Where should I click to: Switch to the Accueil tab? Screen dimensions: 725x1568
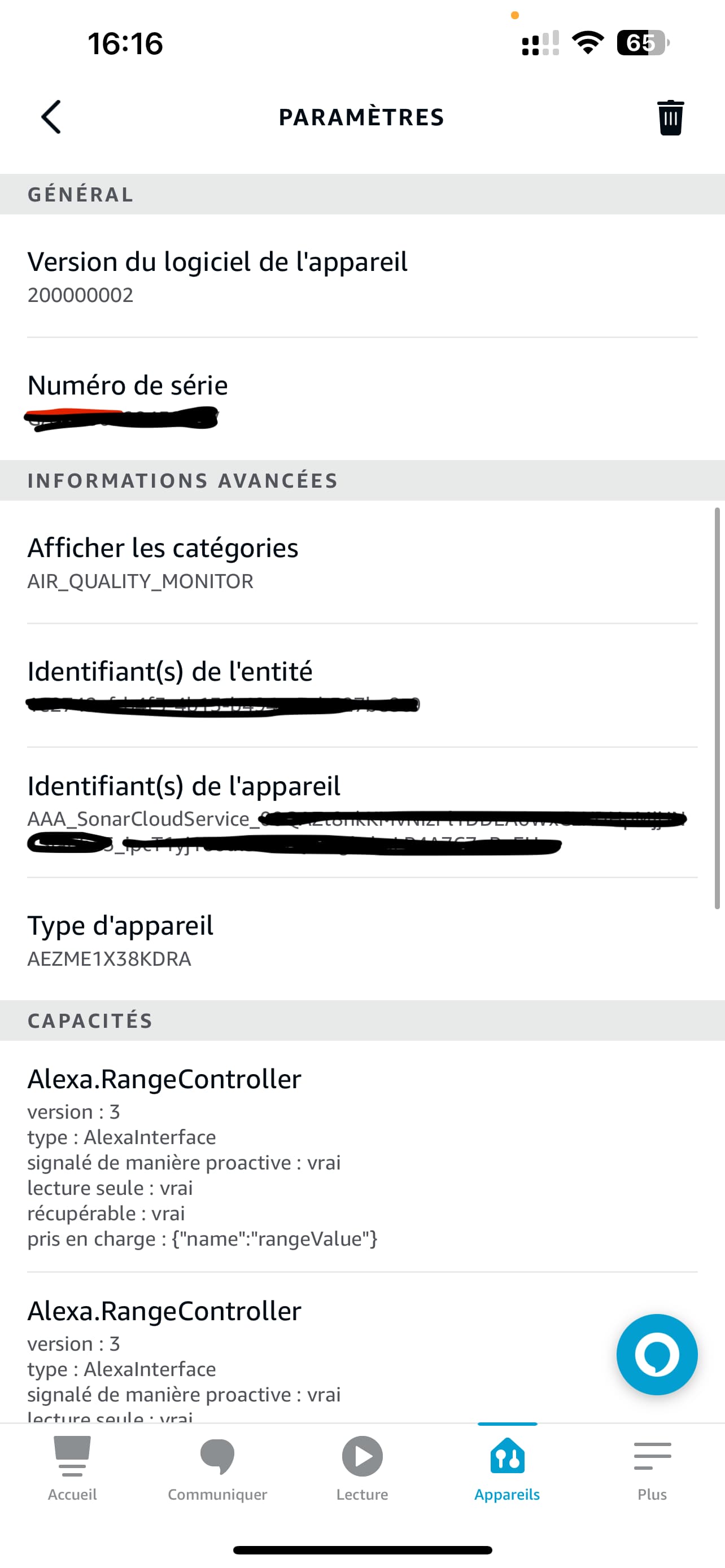[72, 1468]
